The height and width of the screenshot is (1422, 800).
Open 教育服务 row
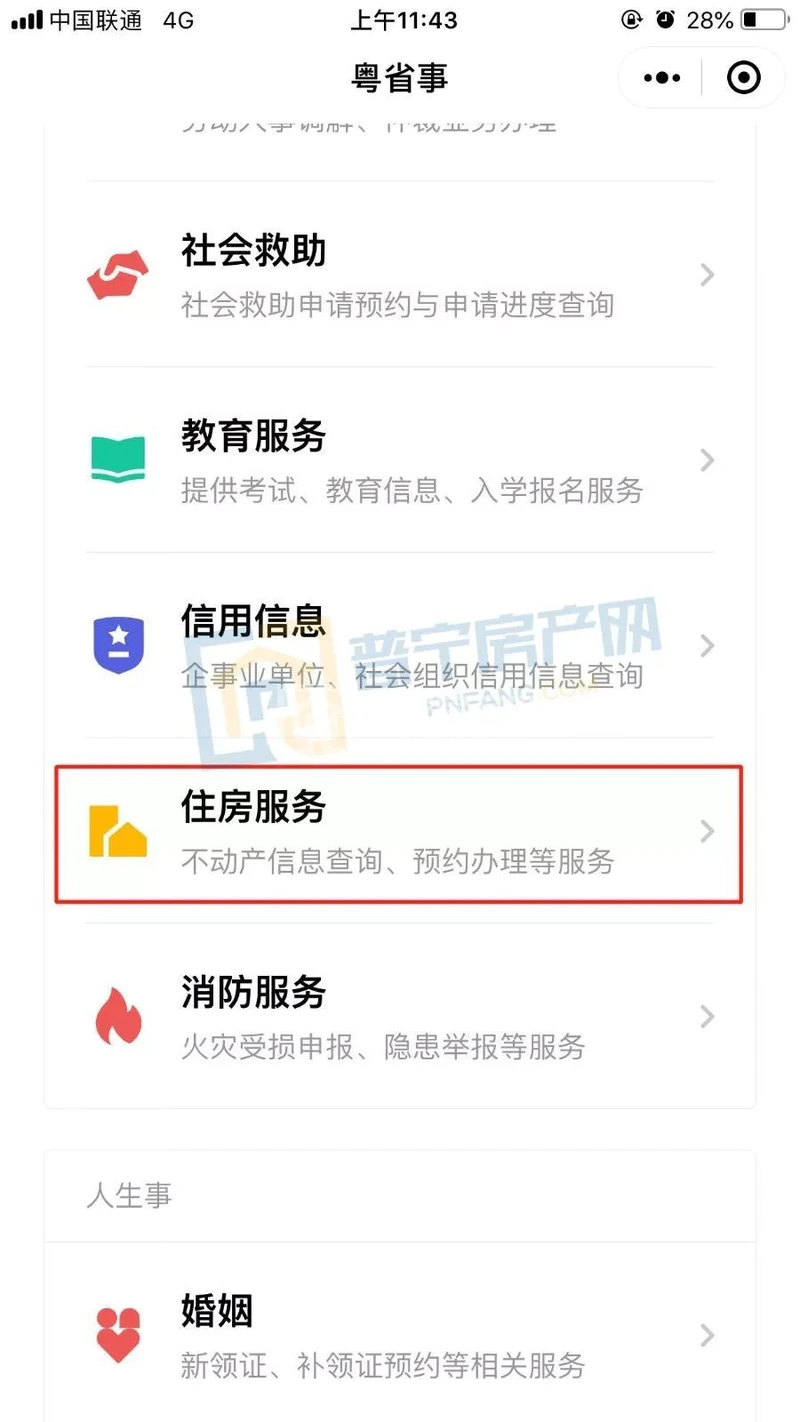click(x=400, y=460)
